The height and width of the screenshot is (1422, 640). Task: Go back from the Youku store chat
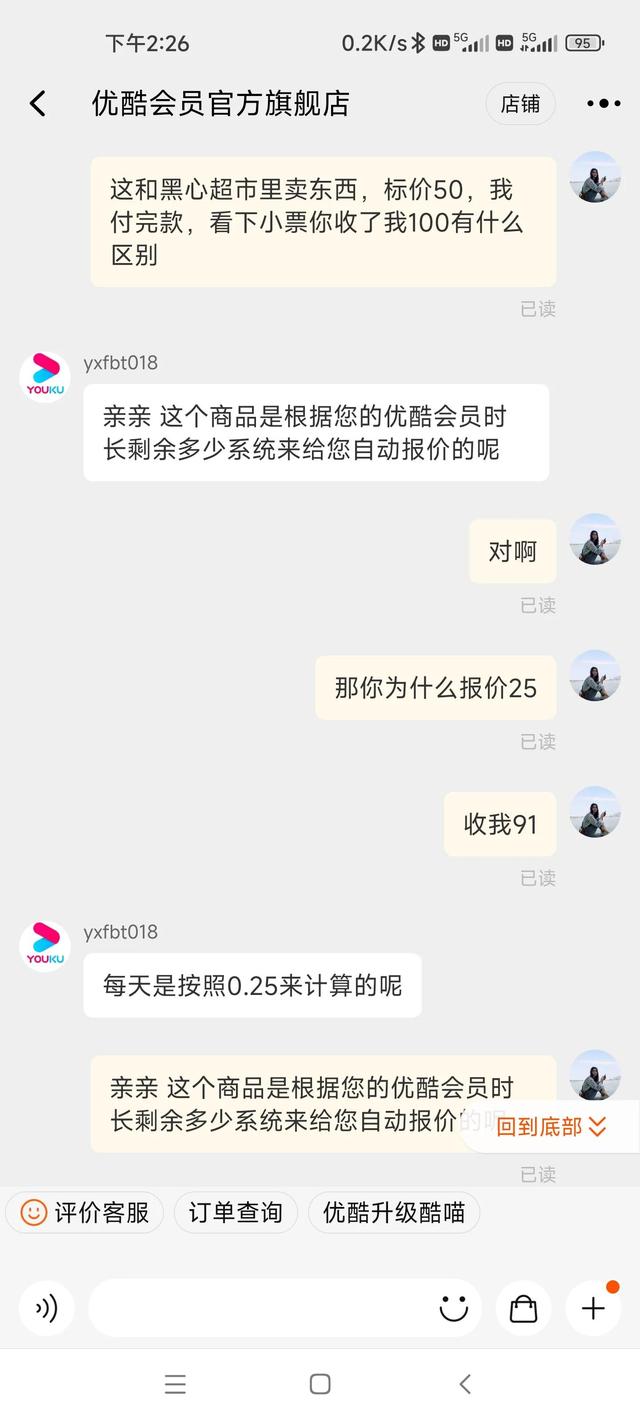38,103
